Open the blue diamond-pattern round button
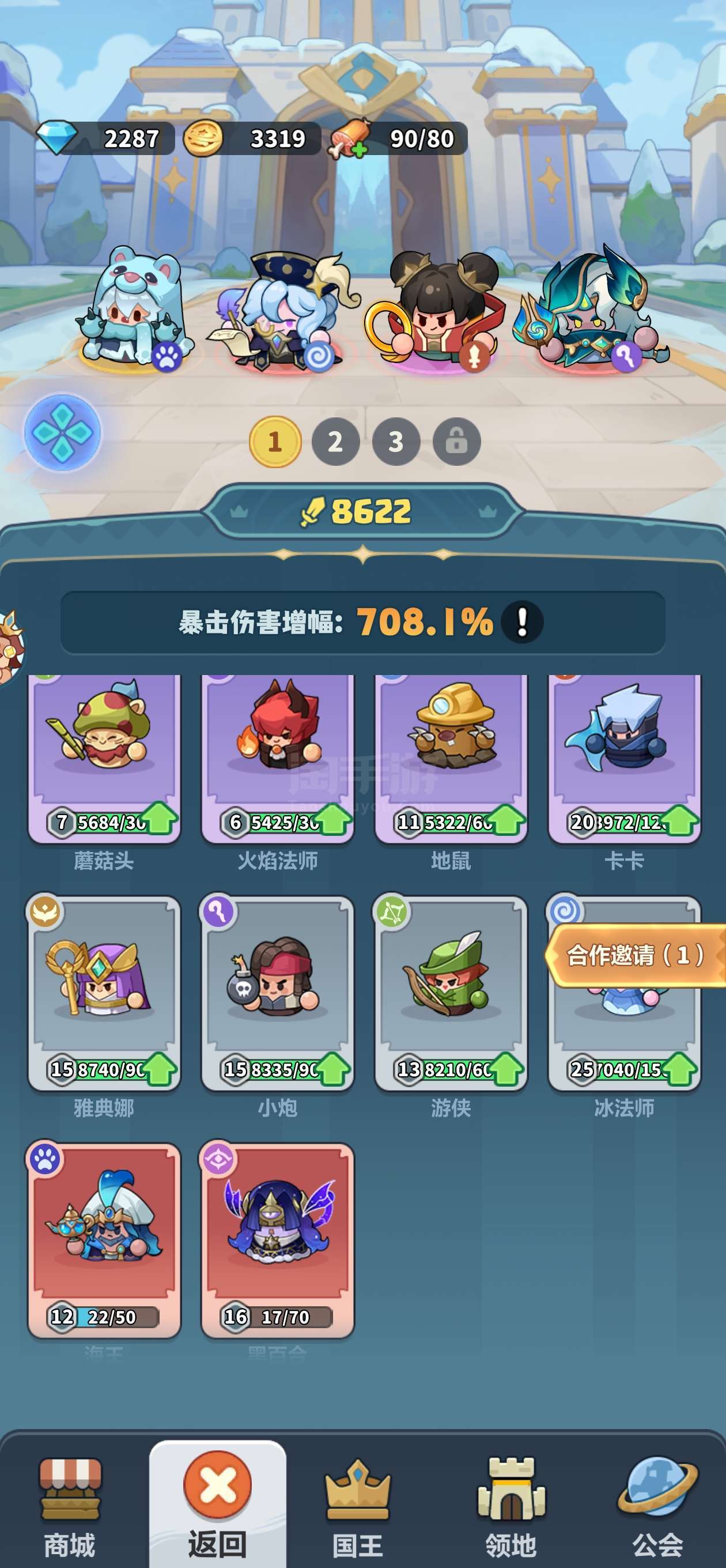 click(x=63, y=433)
